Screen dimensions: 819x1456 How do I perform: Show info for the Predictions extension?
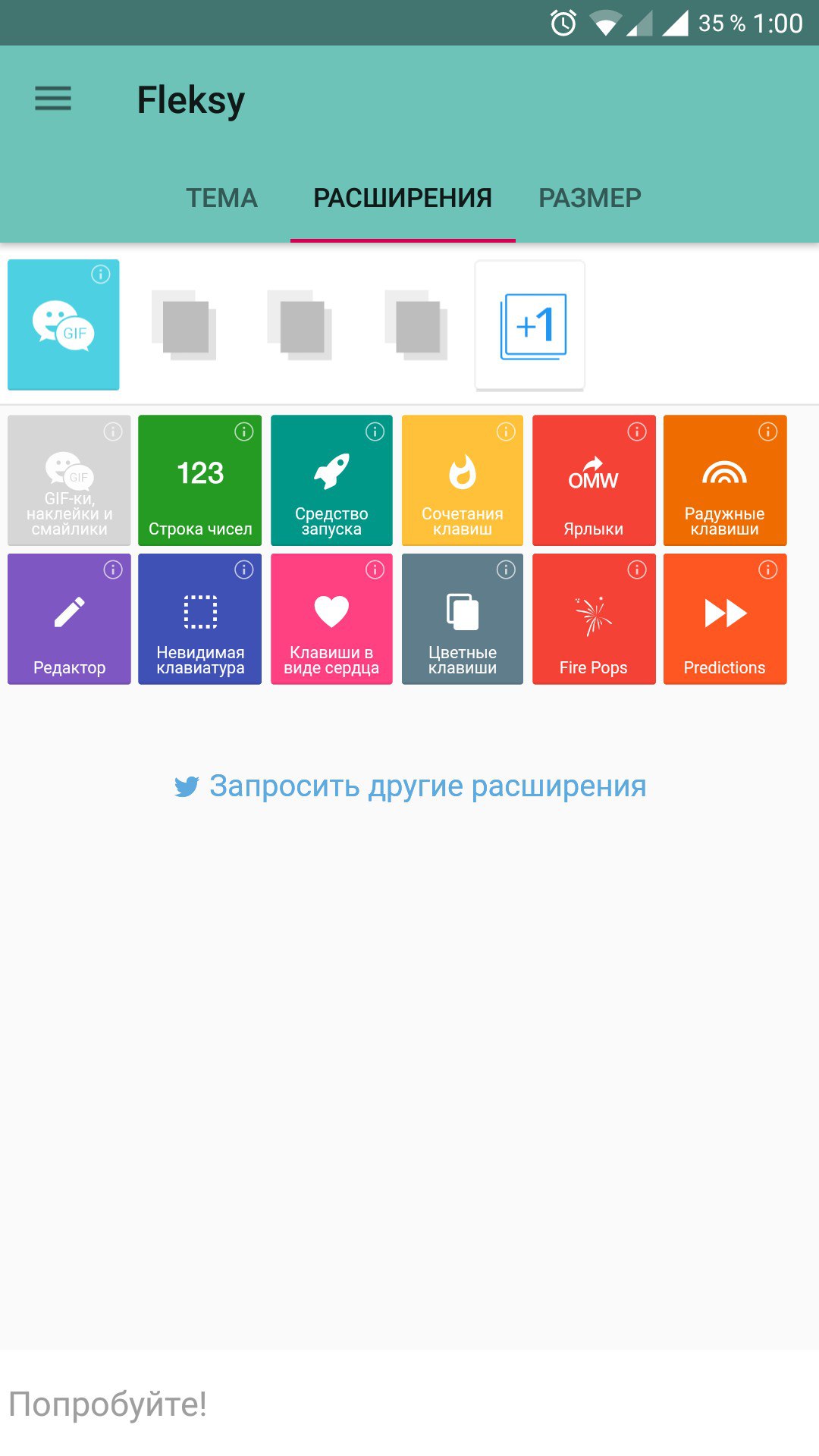click(x=767, y=570)
